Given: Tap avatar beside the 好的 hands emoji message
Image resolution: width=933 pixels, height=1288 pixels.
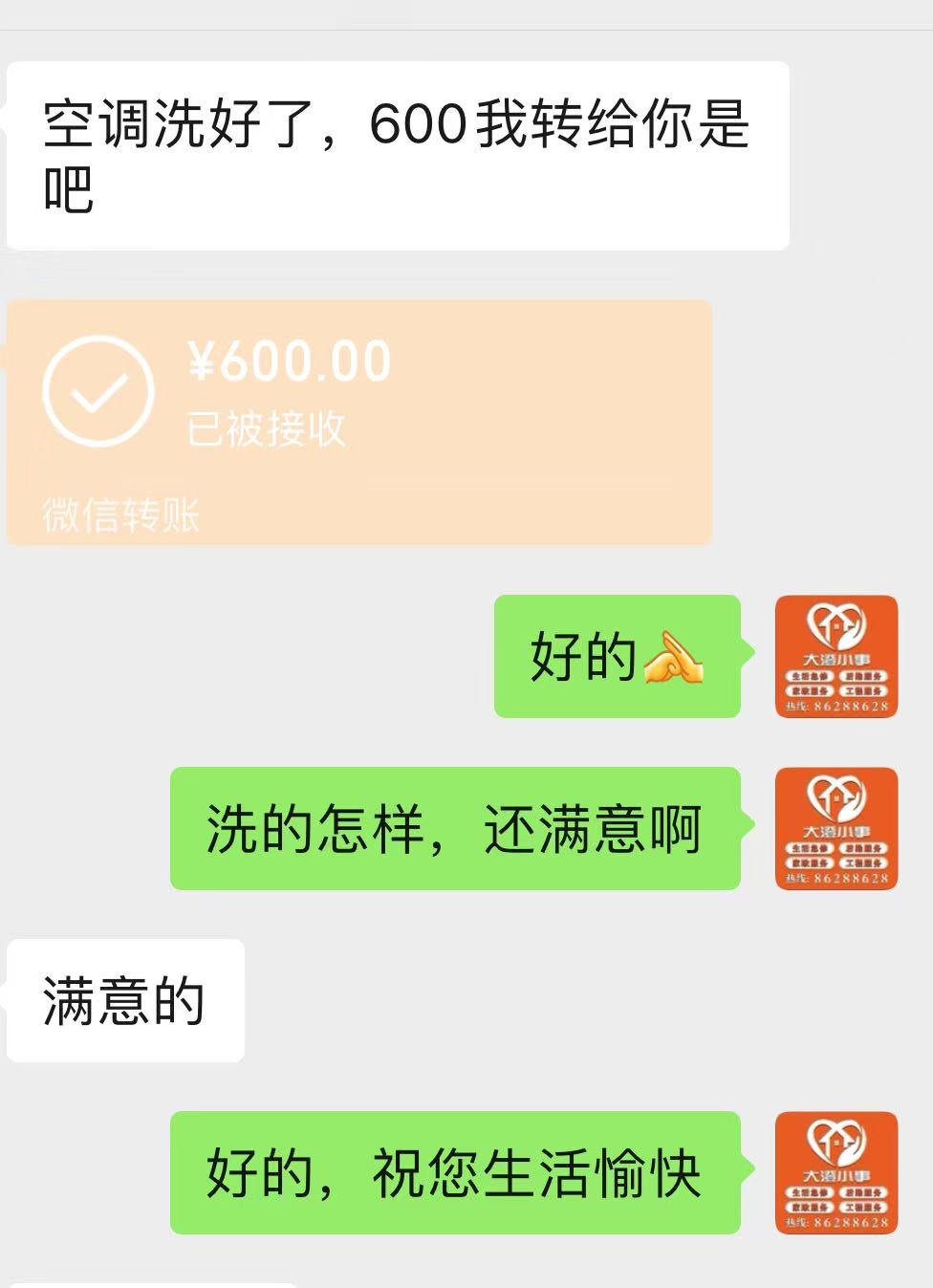Looking at the screenshot, I should pyautogui.click(x=835, y=656).
